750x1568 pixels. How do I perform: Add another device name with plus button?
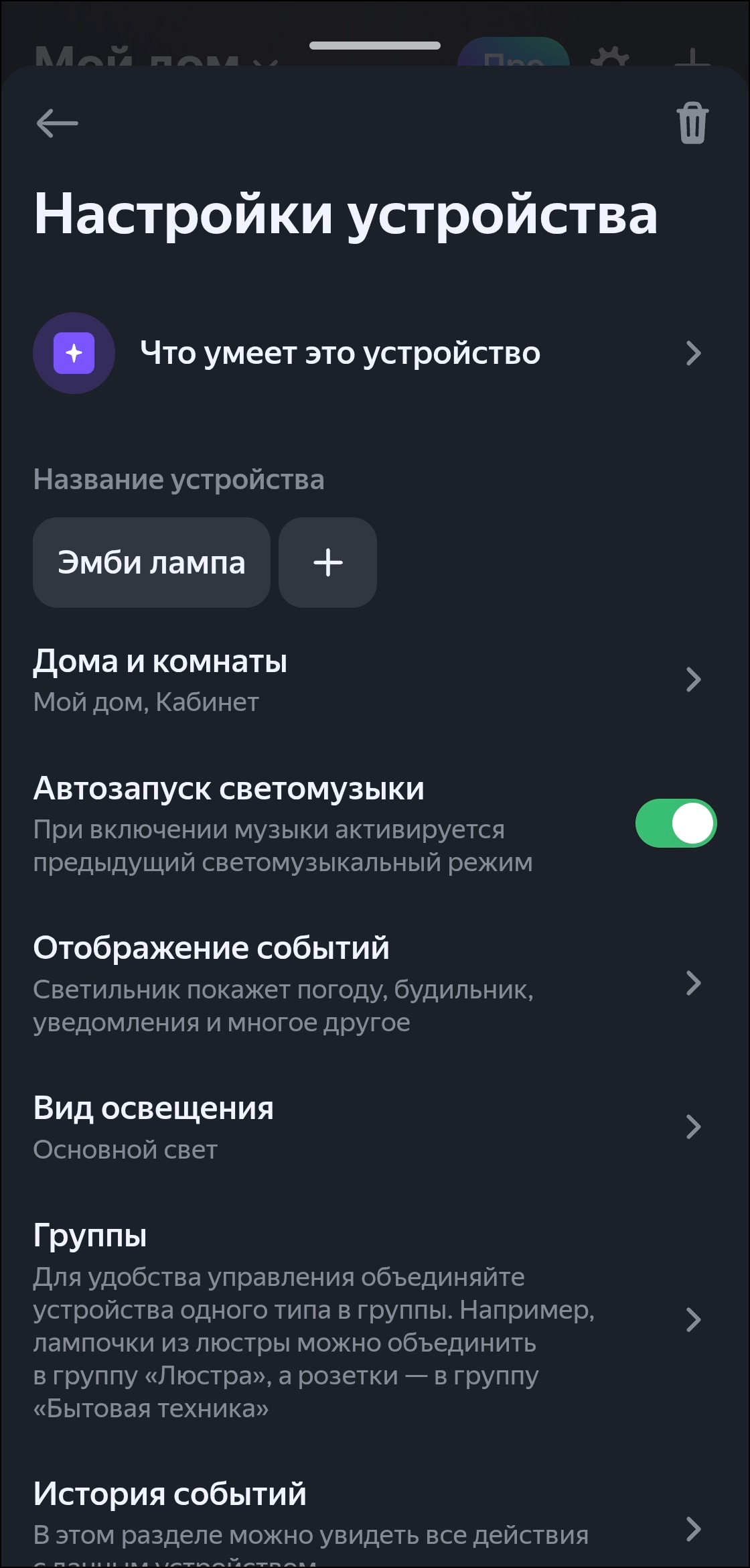coord(327,562)
